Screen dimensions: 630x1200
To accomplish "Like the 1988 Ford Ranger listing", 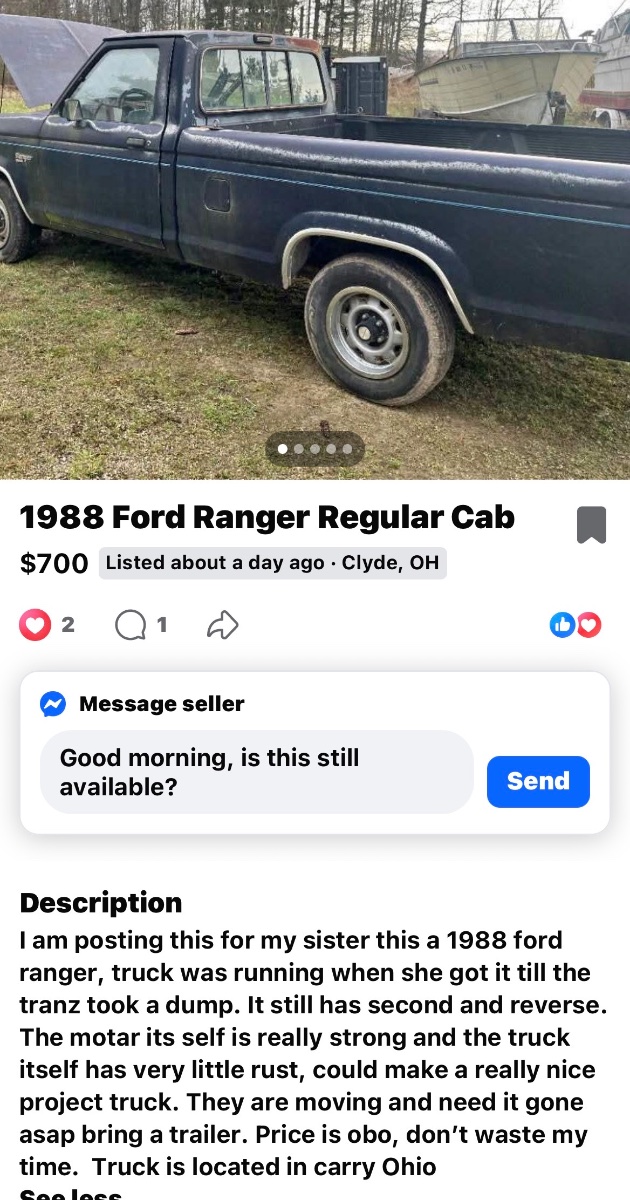I will pyautogui.click(x=35, y=625).
